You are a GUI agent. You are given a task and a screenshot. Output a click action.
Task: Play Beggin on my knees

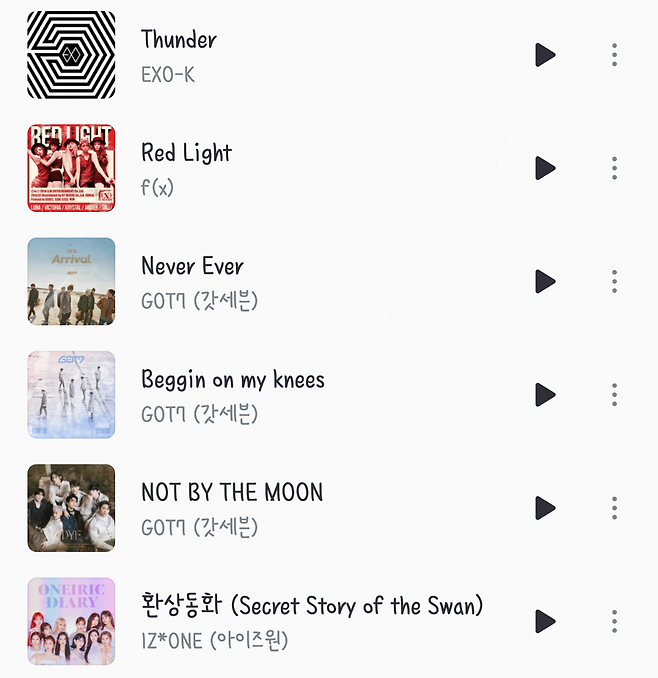click(545, 394)
